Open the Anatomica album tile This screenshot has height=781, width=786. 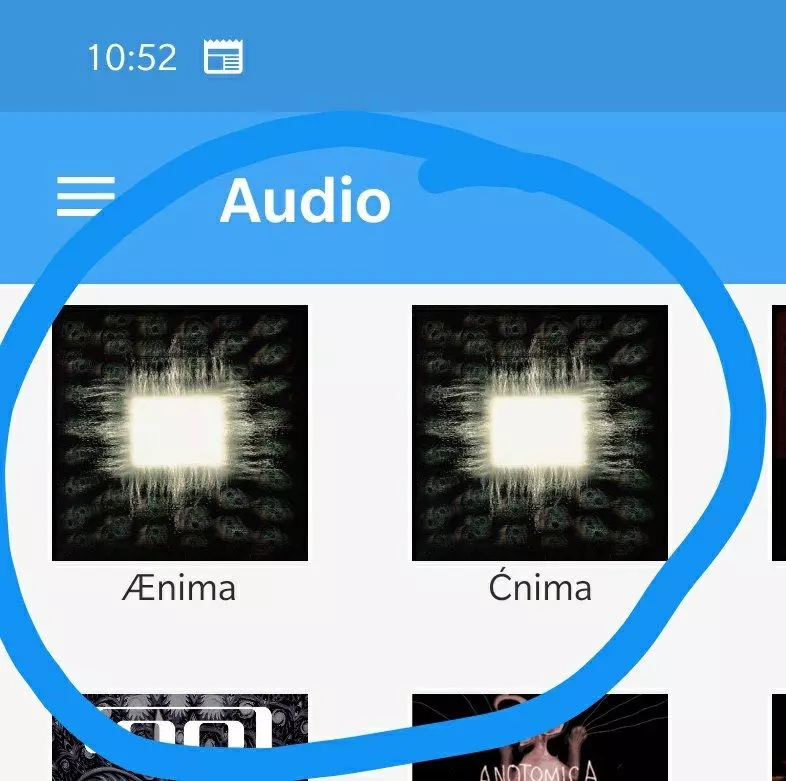tap(540, 740)
